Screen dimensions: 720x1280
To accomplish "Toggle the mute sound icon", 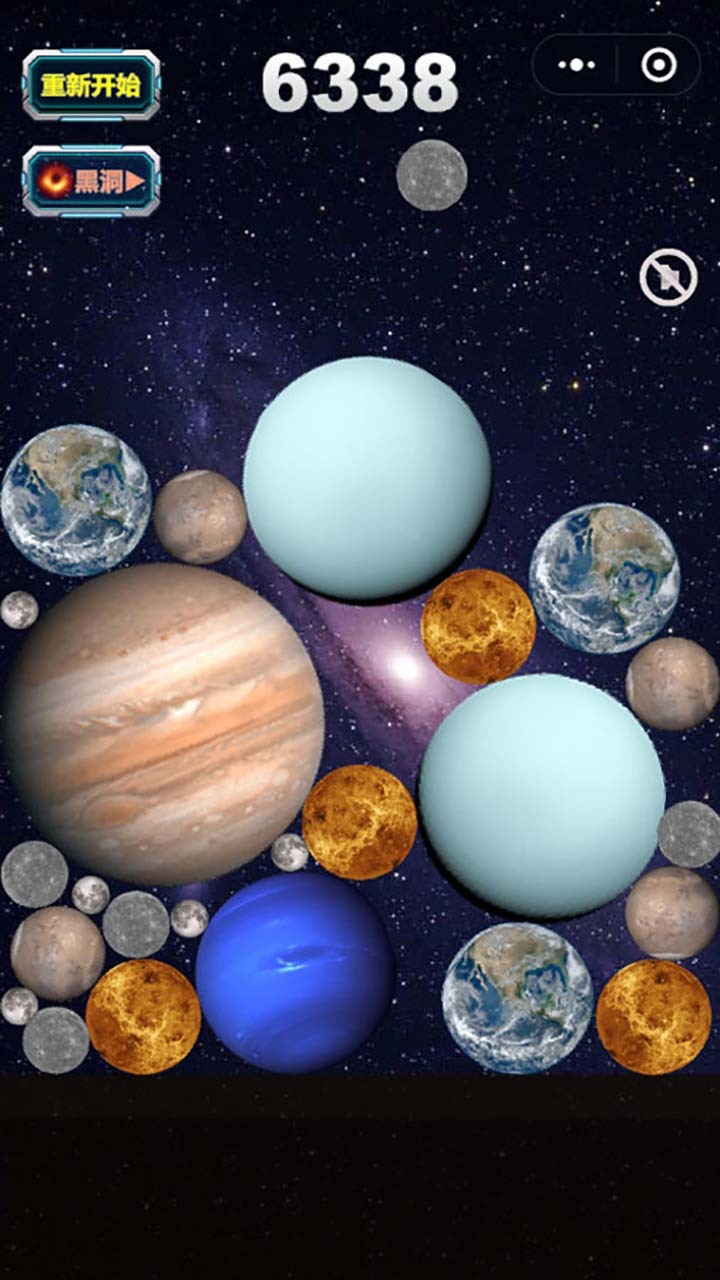I will [668, 277].
